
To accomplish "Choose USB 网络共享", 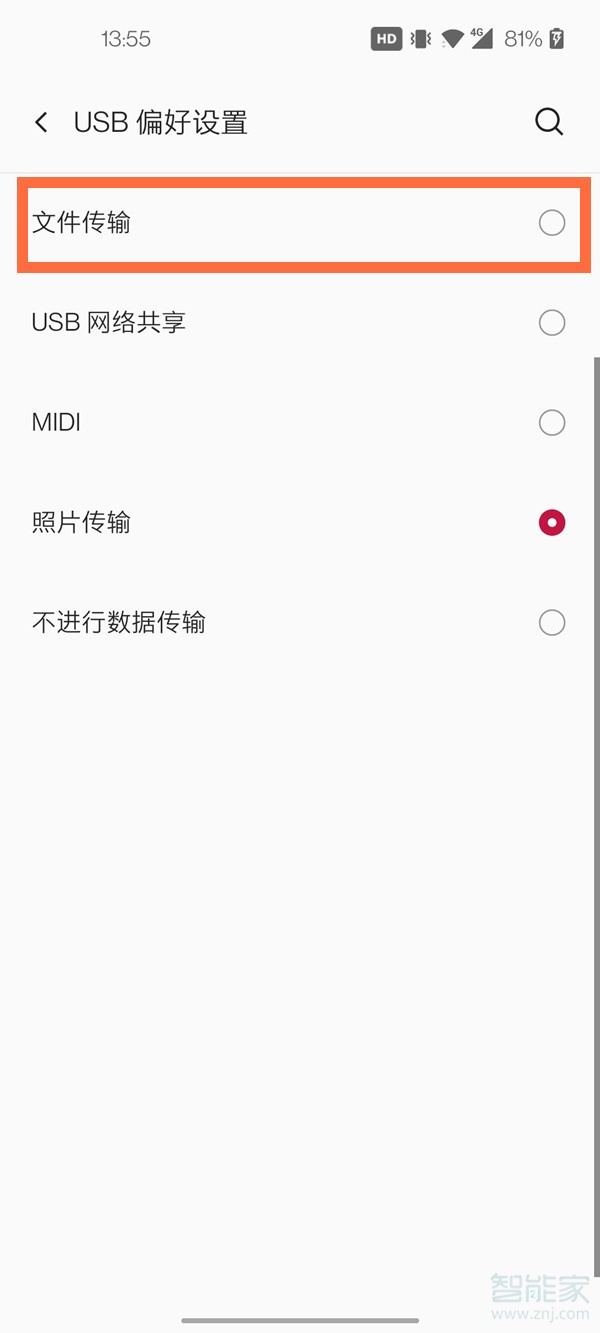I will (299, 322).
